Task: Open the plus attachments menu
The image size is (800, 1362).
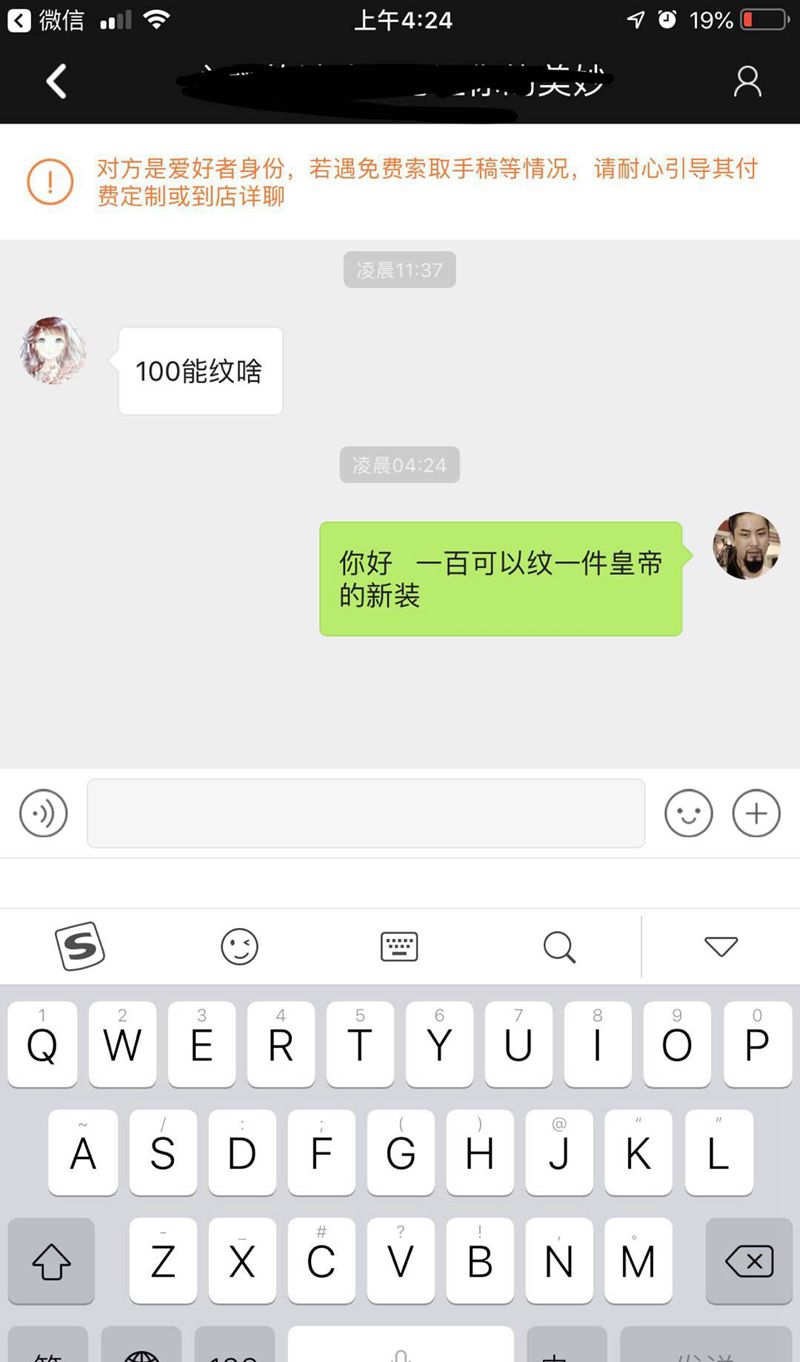Action: (x=756, y=813)
